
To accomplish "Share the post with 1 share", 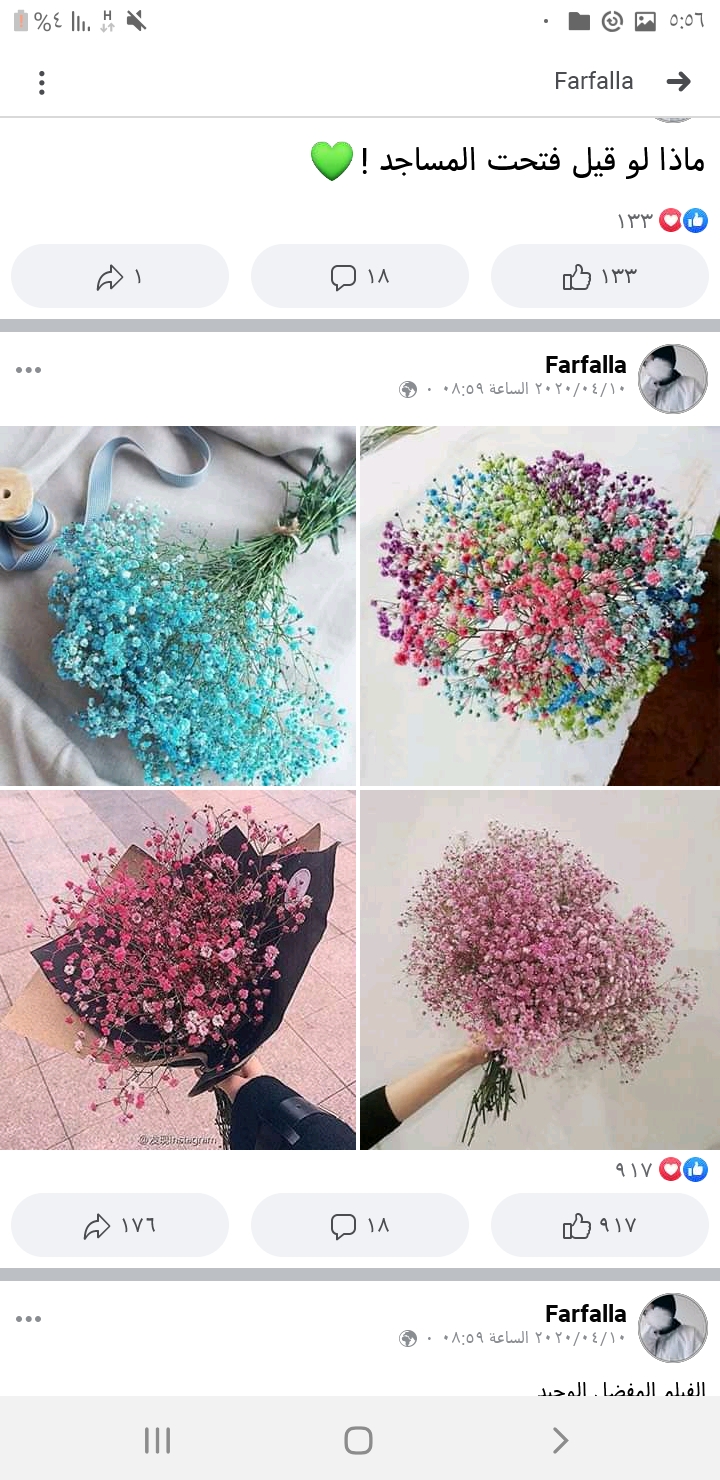I will pos(119,276).
